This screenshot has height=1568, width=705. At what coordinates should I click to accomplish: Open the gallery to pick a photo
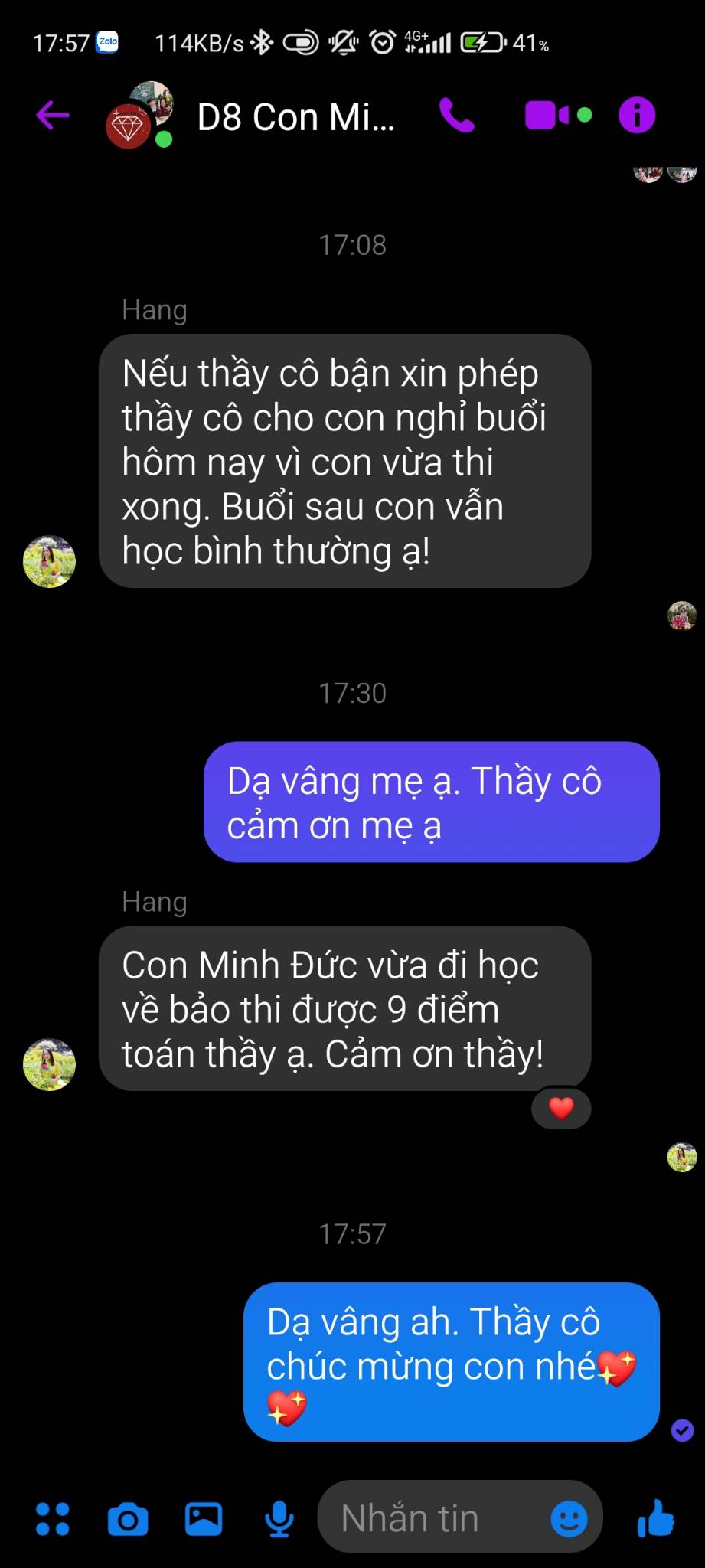tap(204, 1519)
